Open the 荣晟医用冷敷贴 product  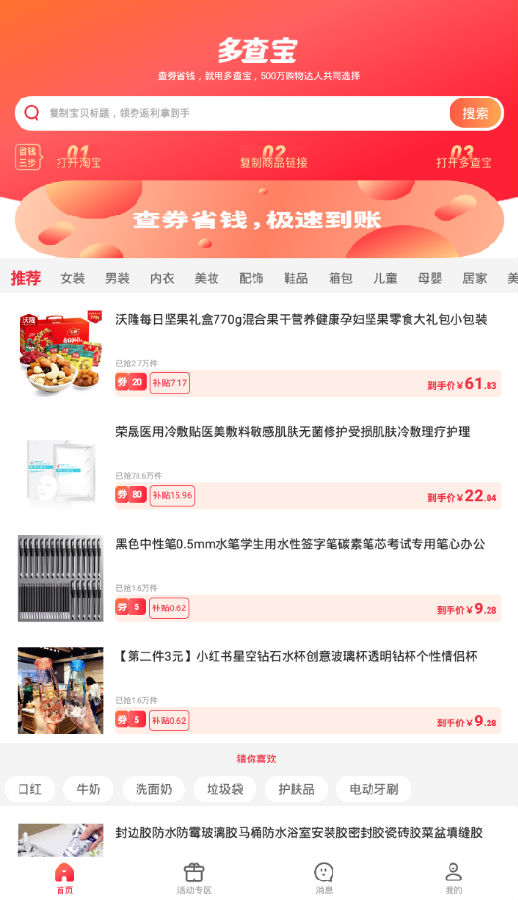click(x=259, y=465)
